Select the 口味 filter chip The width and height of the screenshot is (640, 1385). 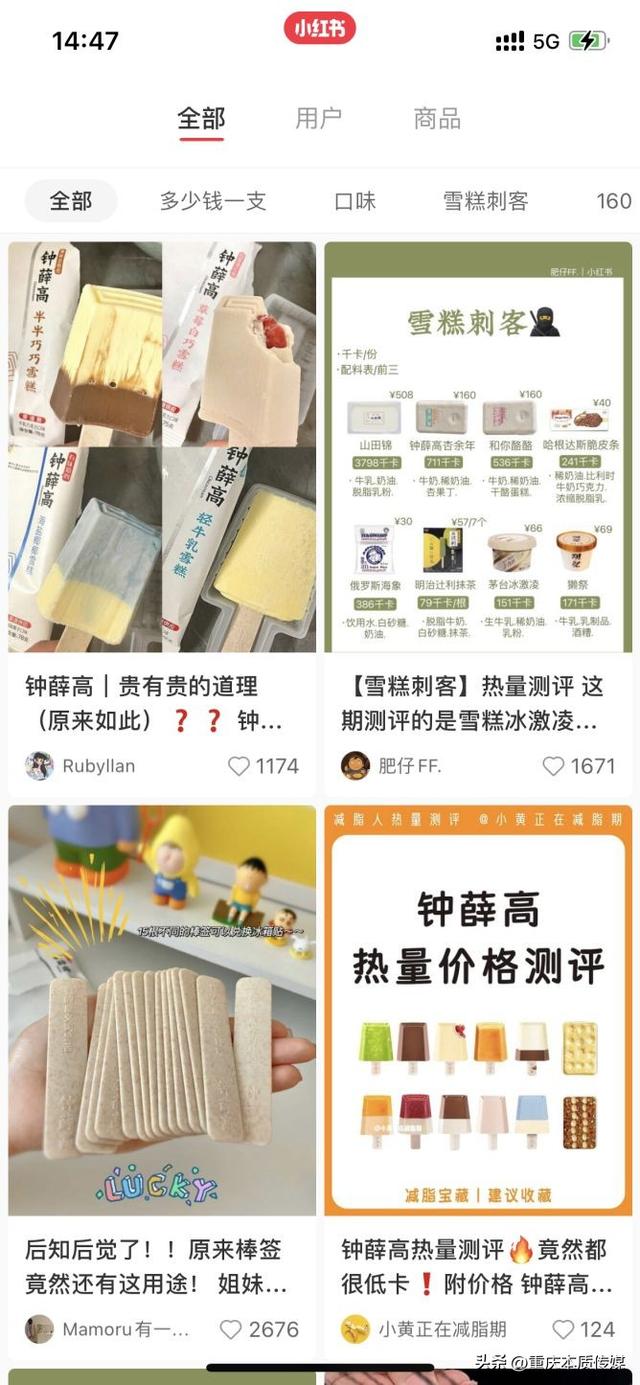(x=355, y=201)
